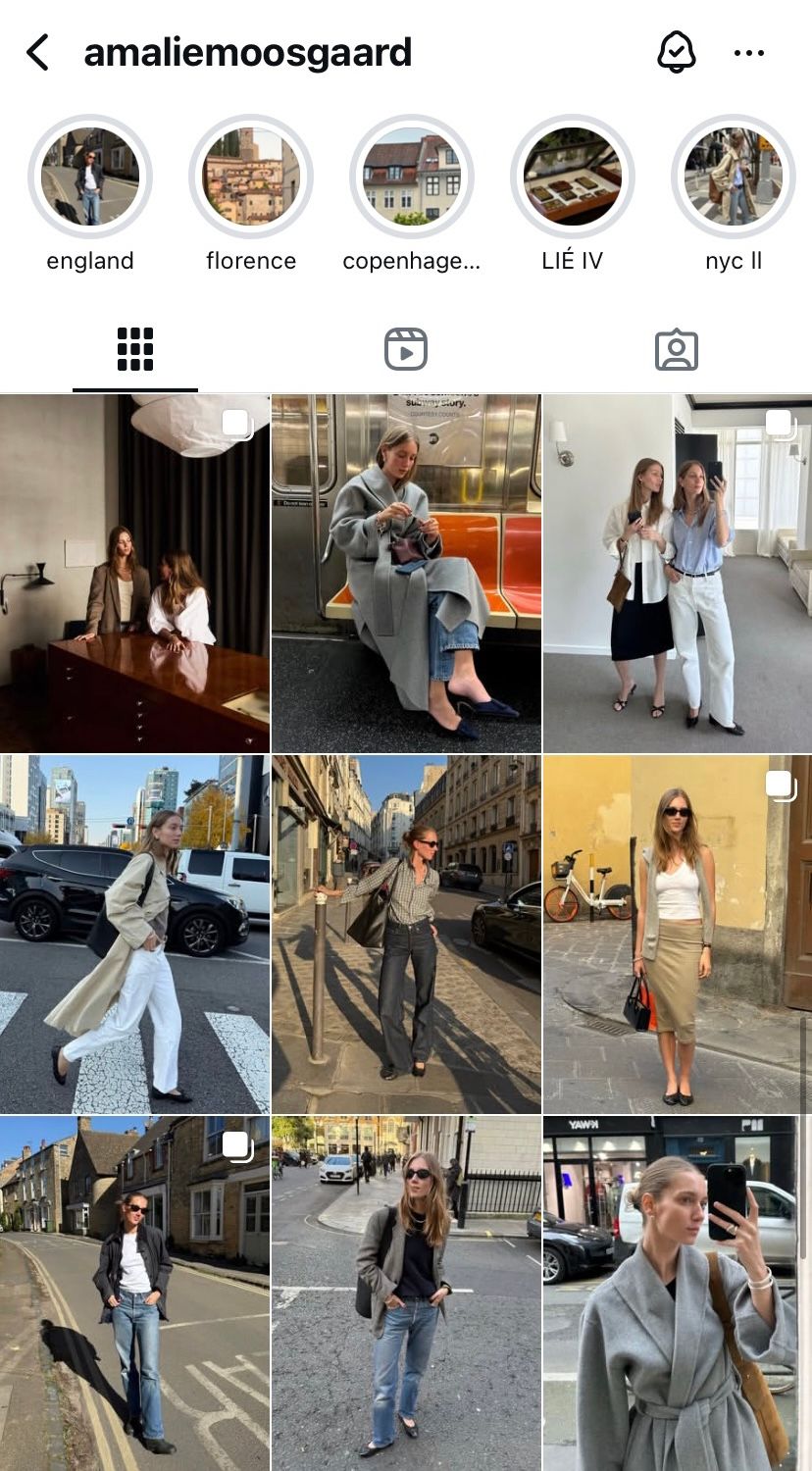
Task: Open the crosswalk trench coat post
Action: click(134, 934)
